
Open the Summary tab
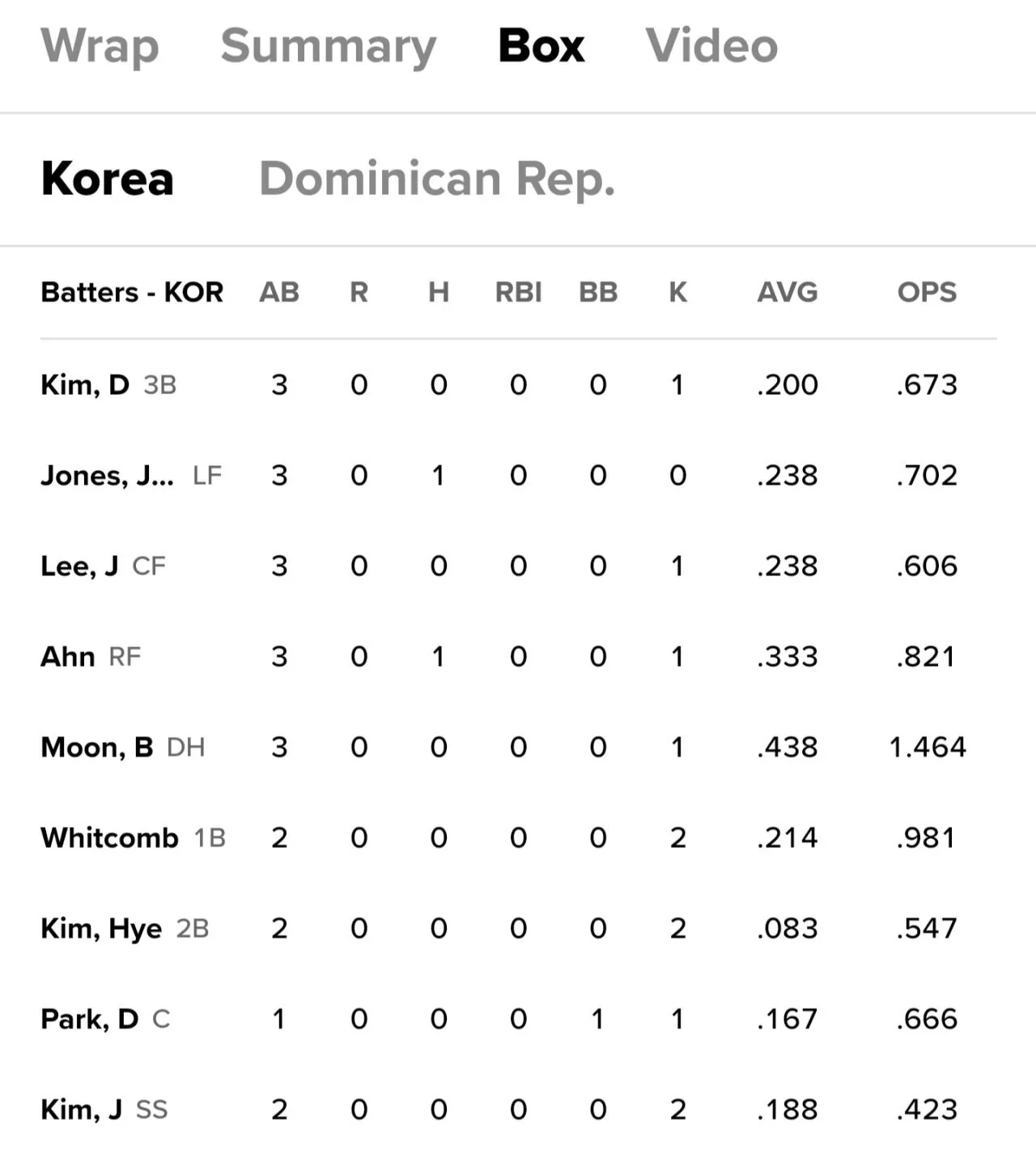pos(328,46)
